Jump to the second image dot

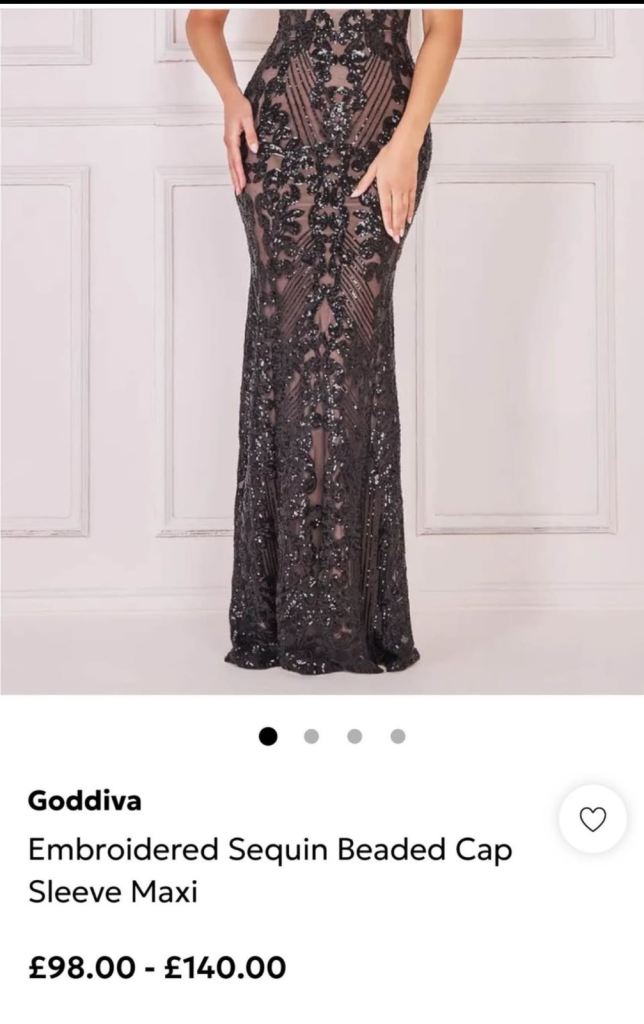point(311,737)
